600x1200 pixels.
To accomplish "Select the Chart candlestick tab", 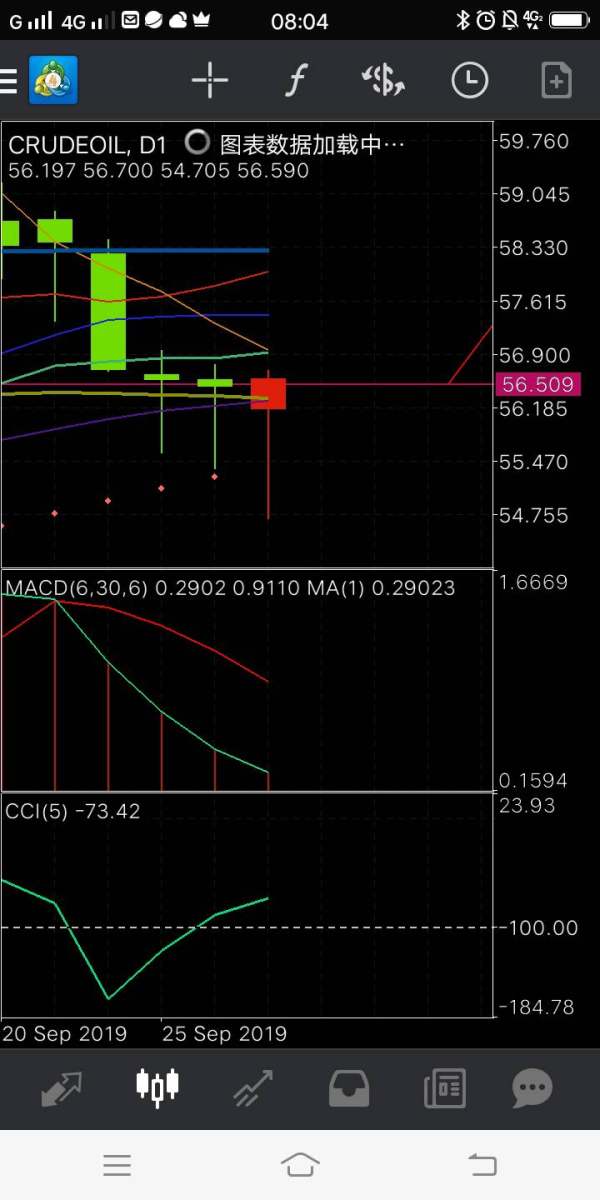I will (x=158, y=1087).
